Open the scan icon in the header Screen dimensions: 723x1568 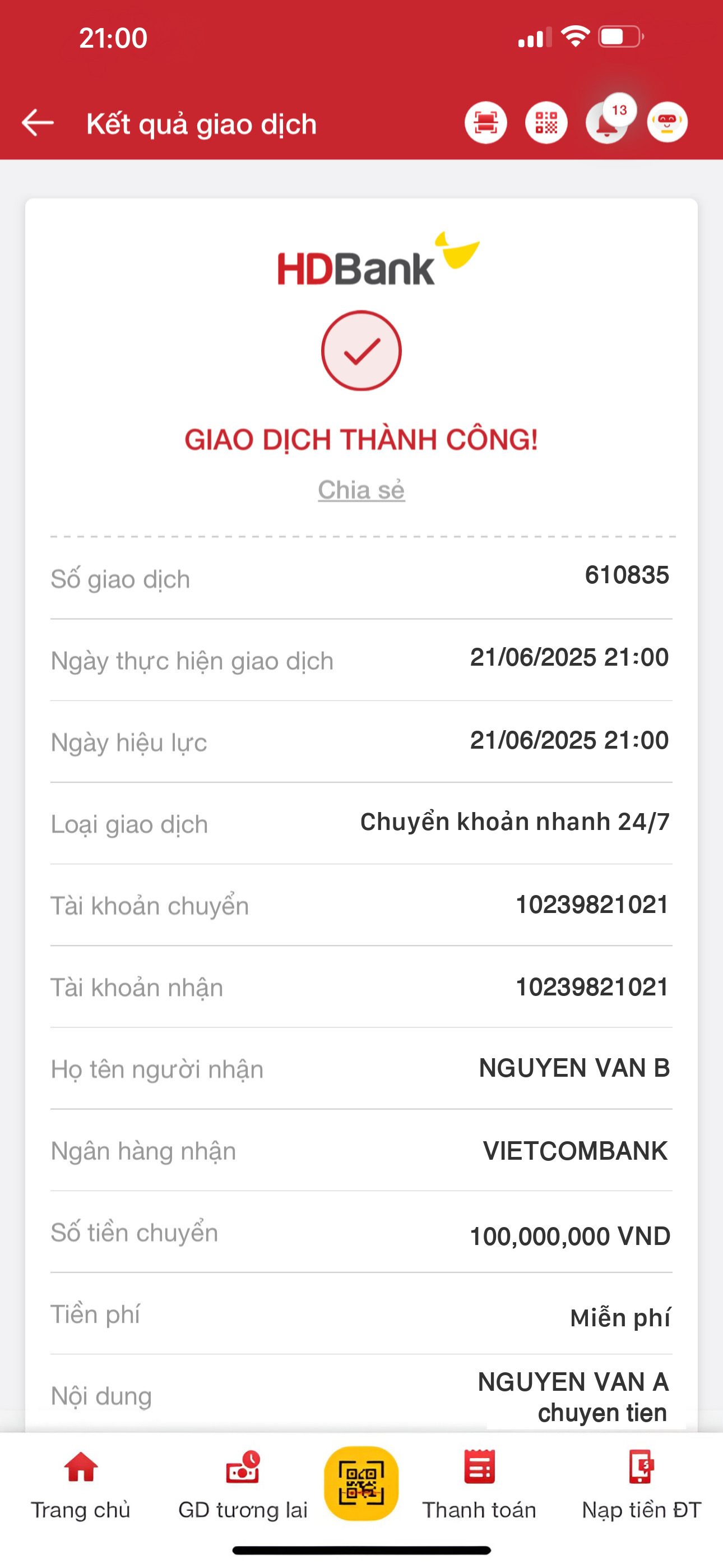tap(485, 123)
